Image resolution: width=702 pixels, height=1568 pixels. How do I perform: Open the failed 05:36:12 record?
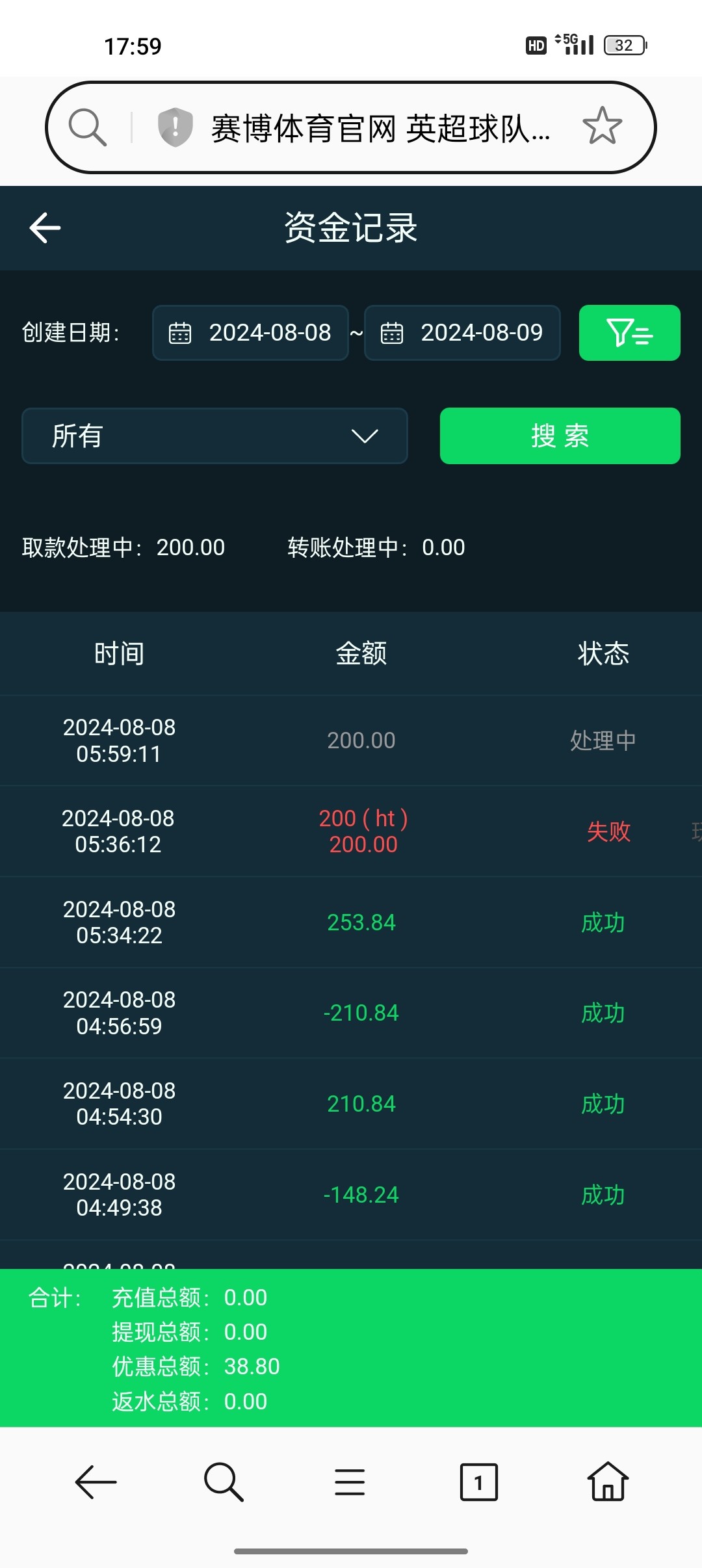pyautogui.click(x=351, y=831)
